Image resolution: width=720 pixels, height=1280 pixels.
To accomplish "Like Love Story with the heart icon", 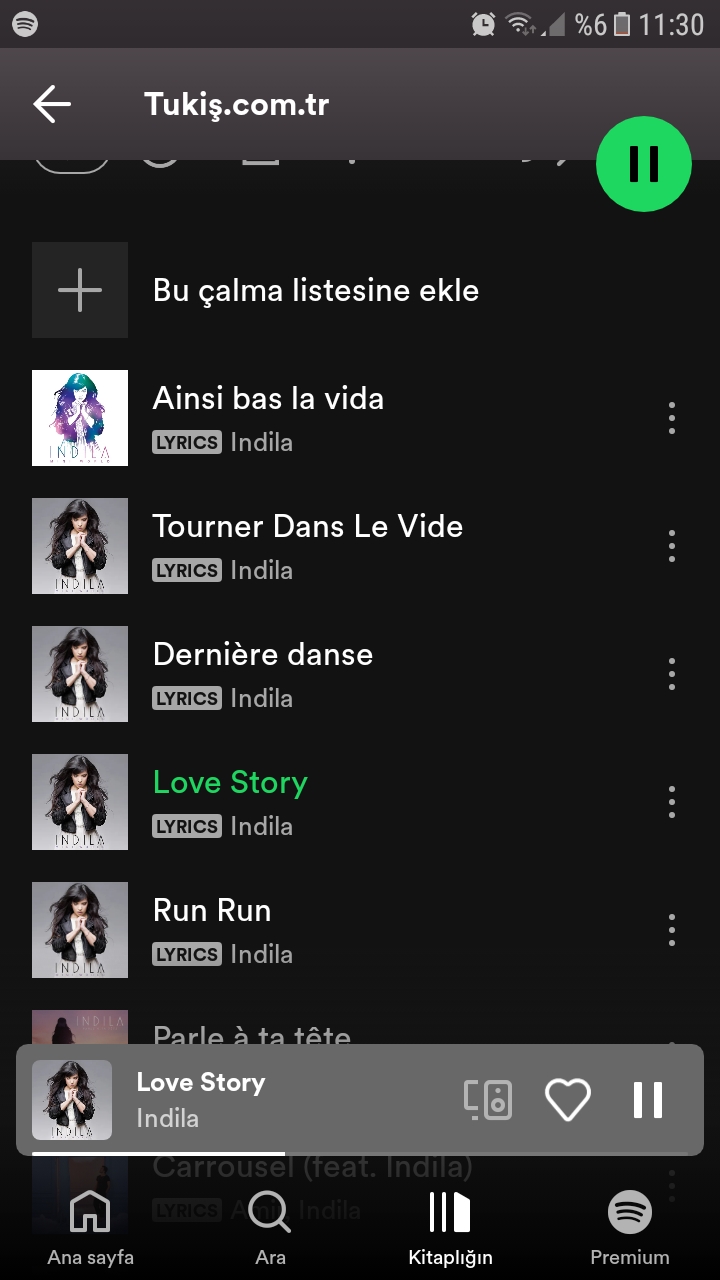I will [x=568, y=1100].
